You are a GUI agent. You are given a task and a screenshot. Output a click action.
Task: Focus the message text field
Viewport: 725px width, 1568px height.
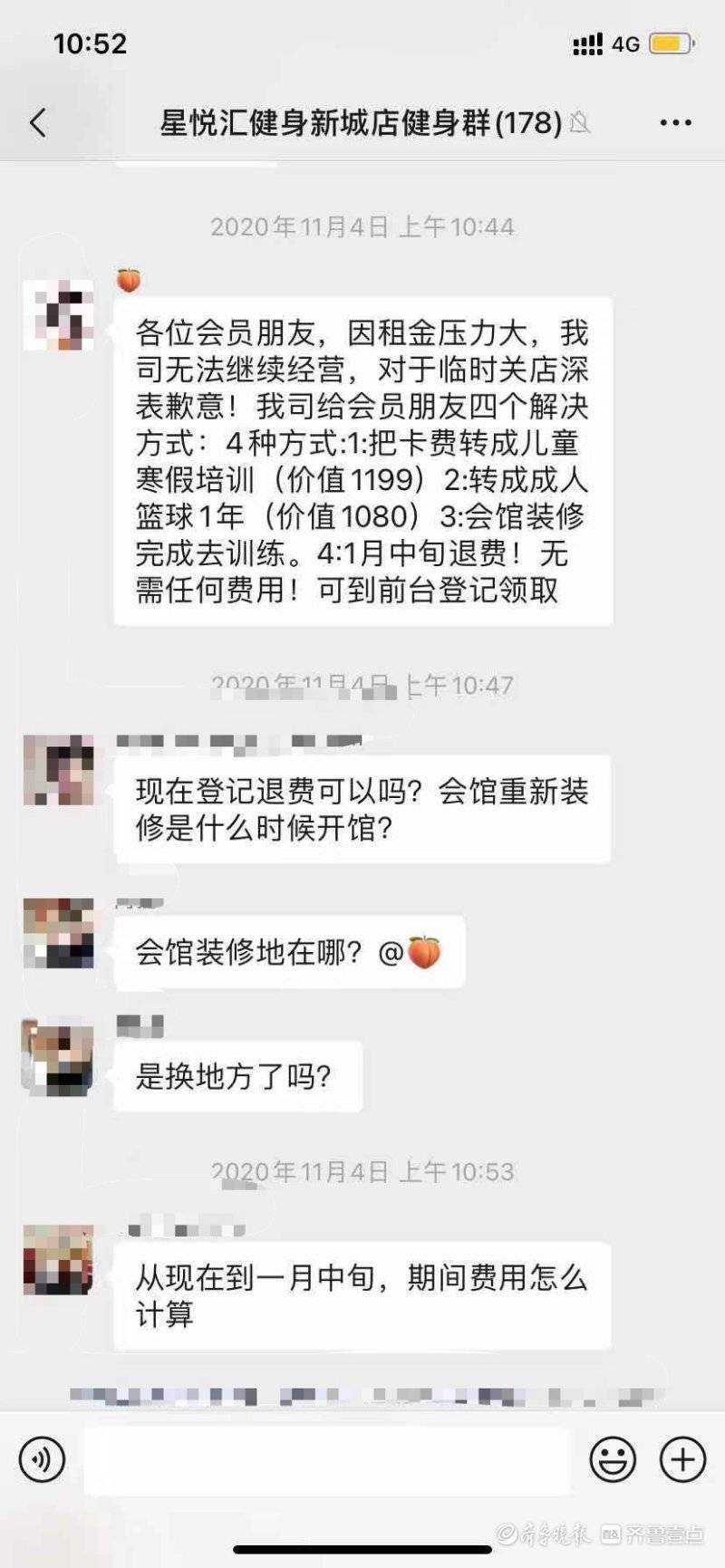tap(326, 1459)
